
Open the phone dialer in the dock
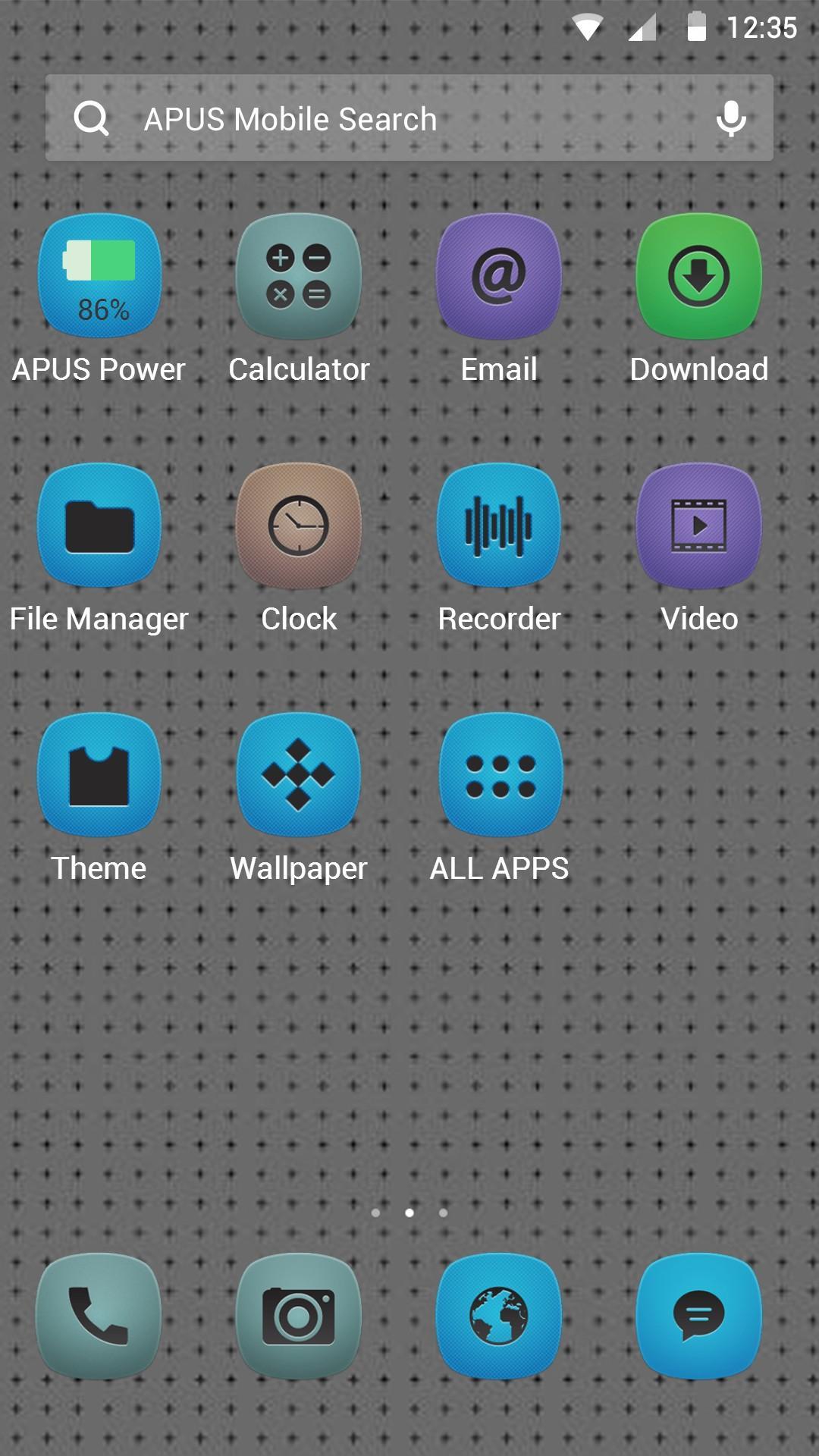click(99, 1316)
